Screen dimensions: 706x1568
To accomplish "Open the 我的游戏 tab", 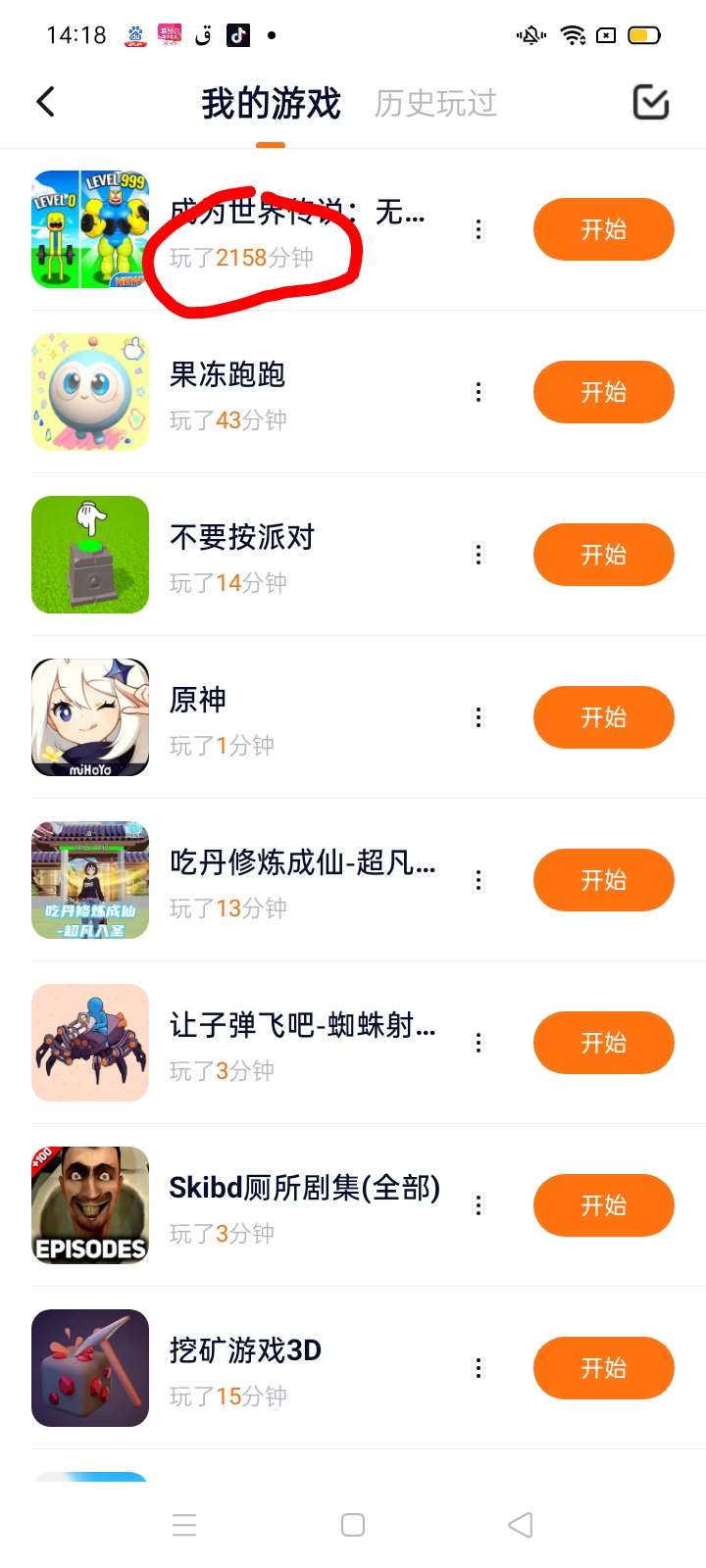I will (x=271, y=103).
